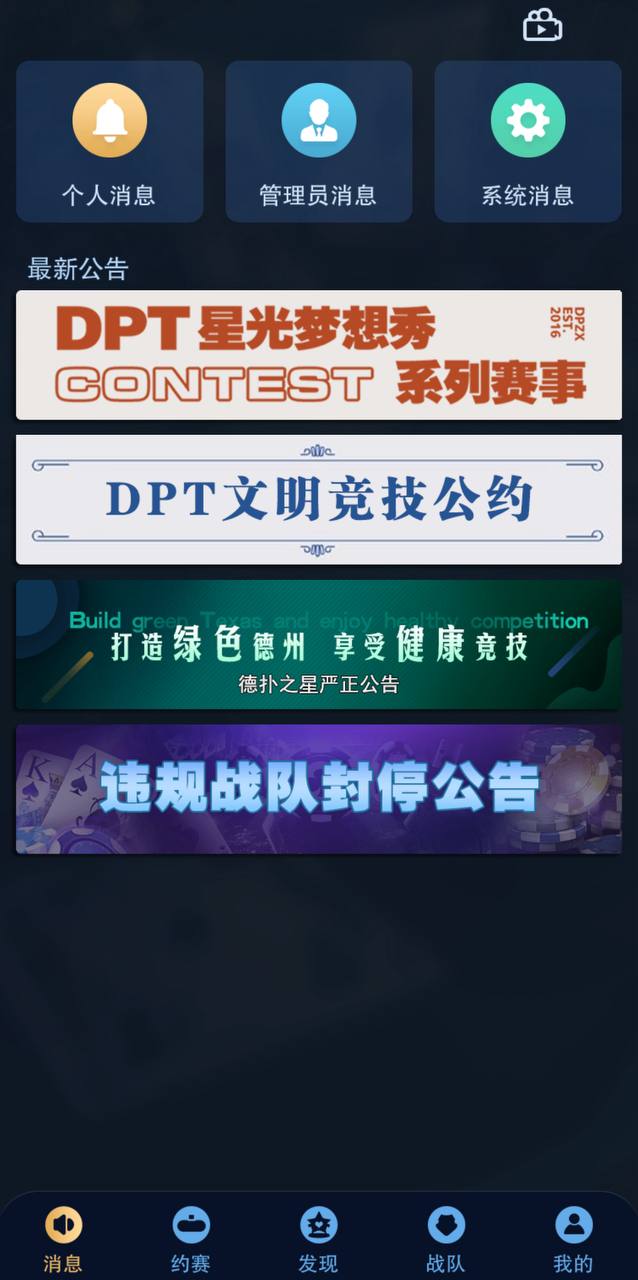This screenshot has width=638, height=1280.
Task: Open the 违规战队封停公告 announcement
Action: pyautogui.click(x=318, y=789)
